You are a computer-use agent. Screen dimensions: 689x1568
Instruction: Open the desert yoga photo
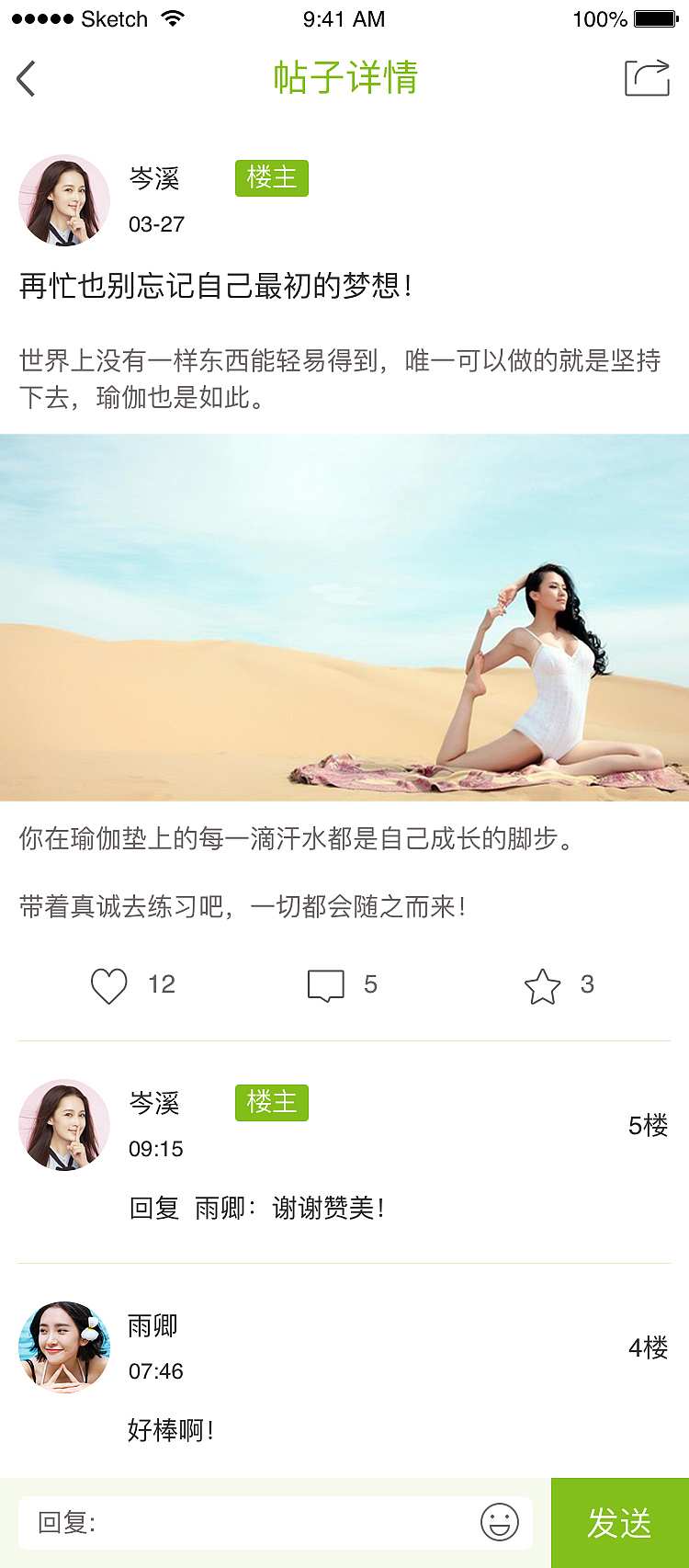(344, 616)
